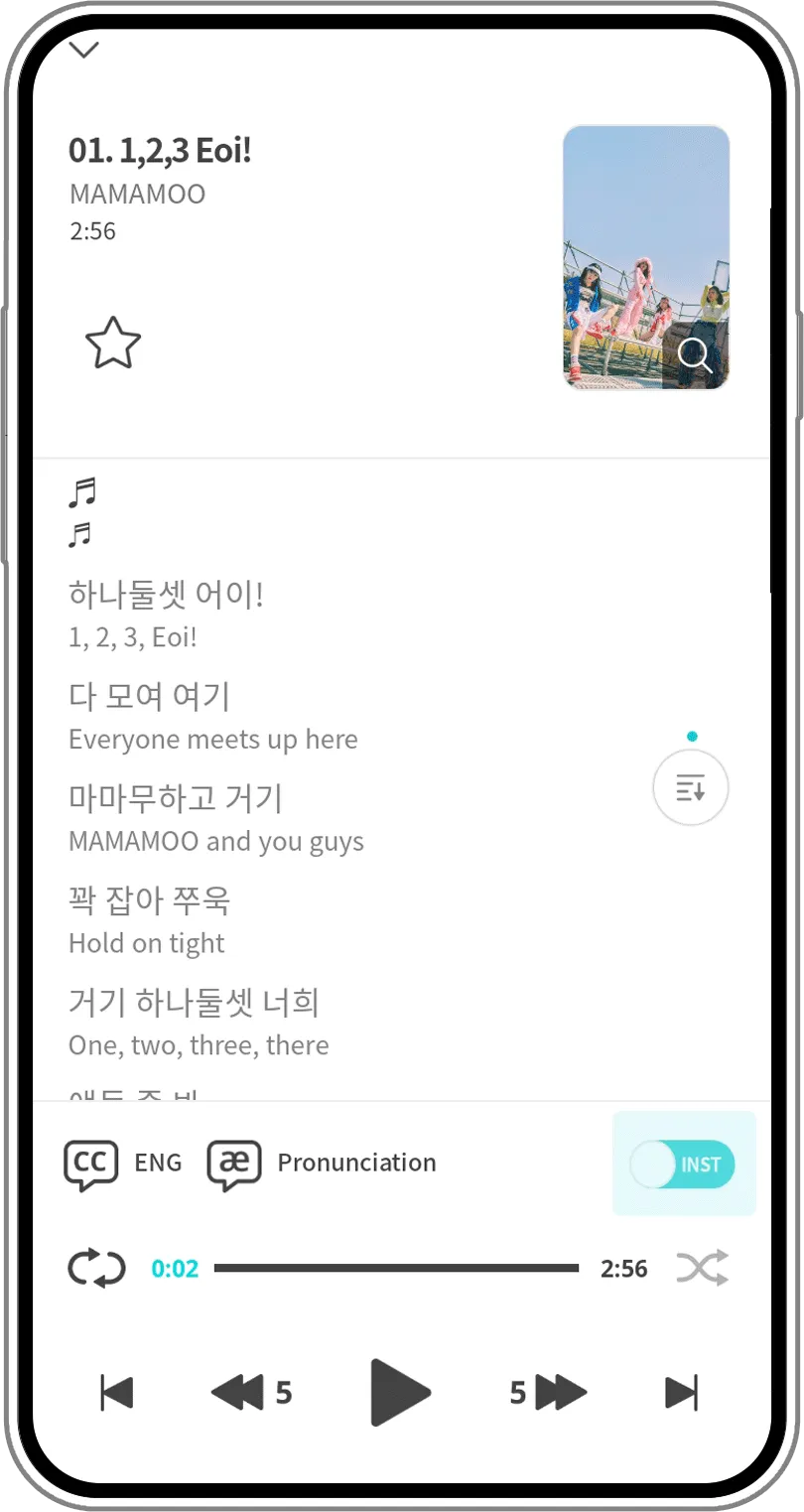Rewind 5 seconds

[x=250, y=1393]
